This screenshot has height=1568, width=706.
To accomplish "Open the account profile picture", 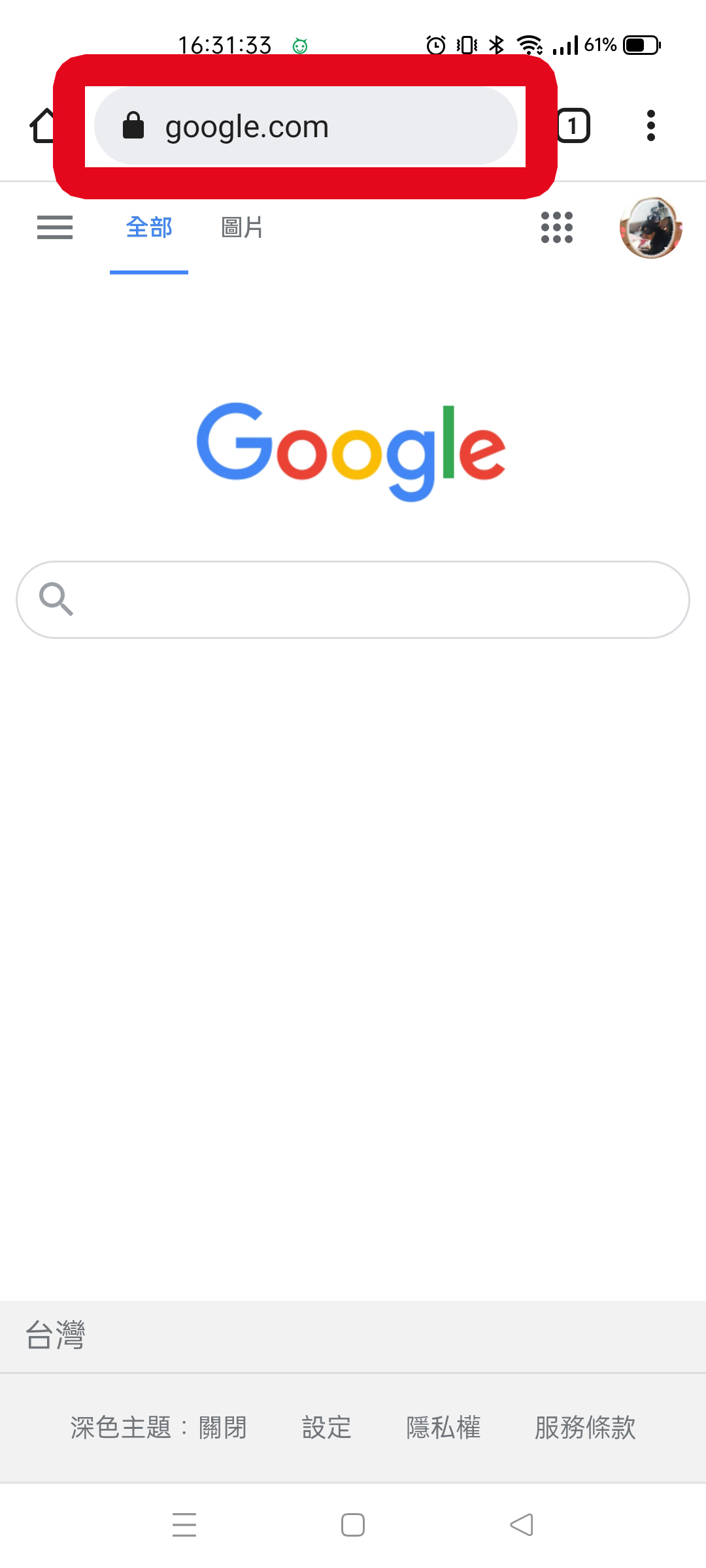I will 650,227.
